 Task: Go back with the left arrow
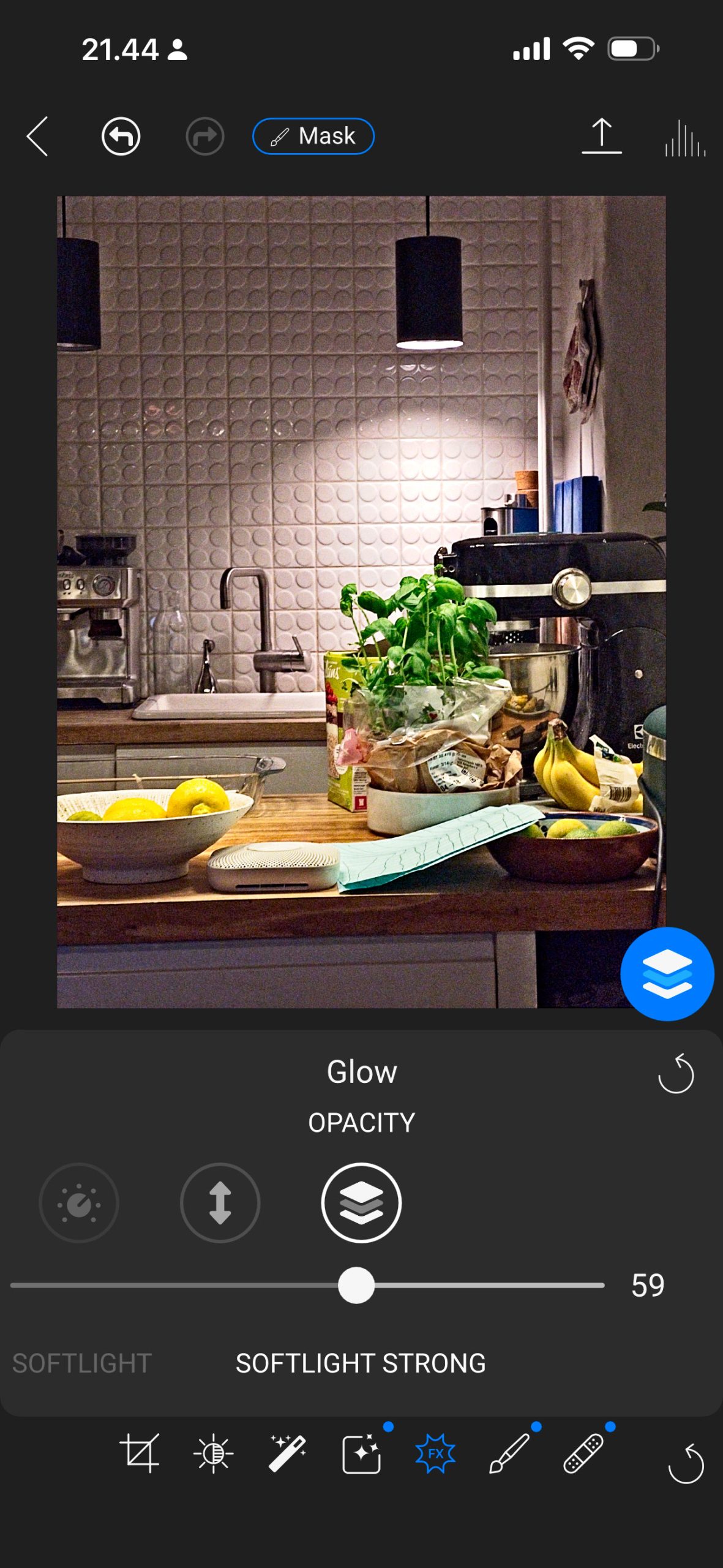38,136
